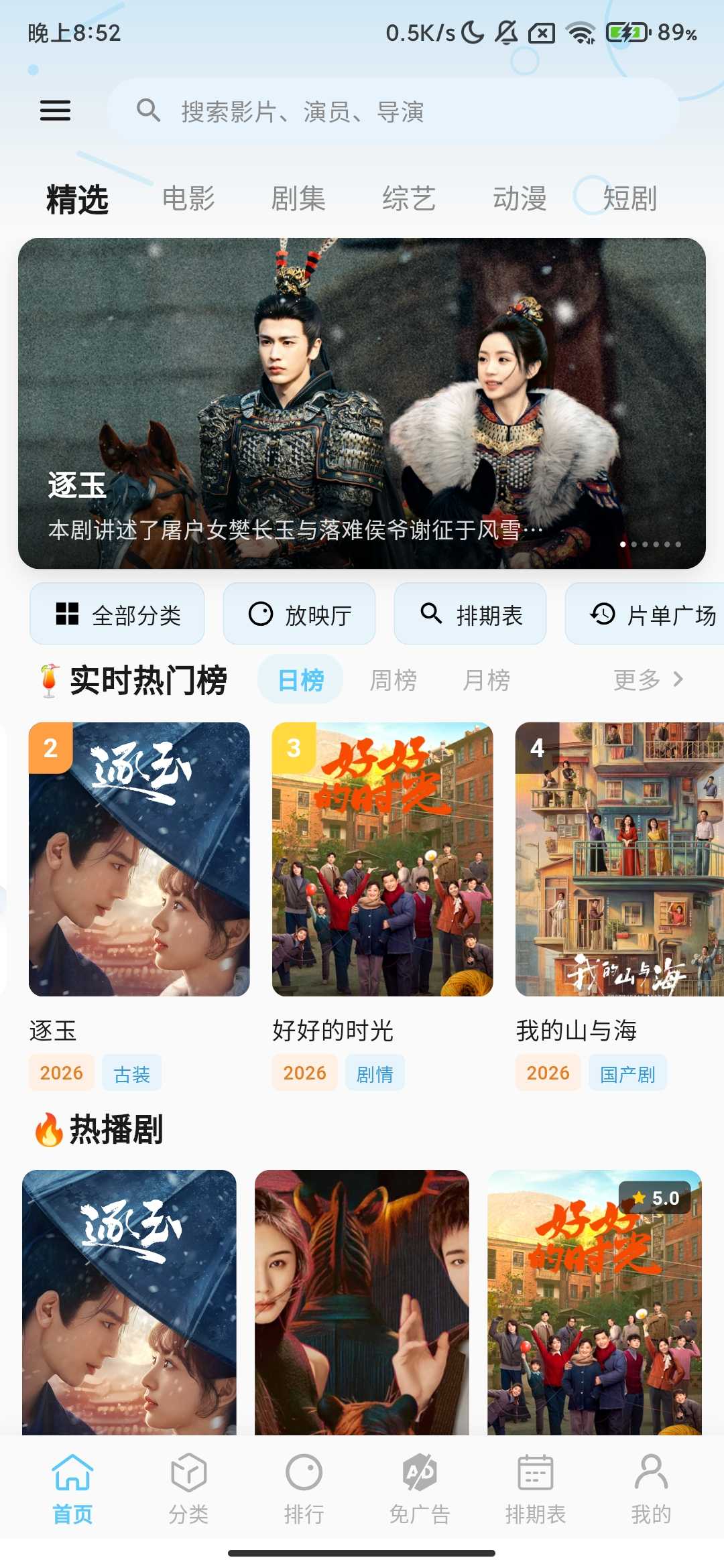Open the 逐玉 featured banner
The height and width of the screenshot is (1568, 724).
click(362, 403)
